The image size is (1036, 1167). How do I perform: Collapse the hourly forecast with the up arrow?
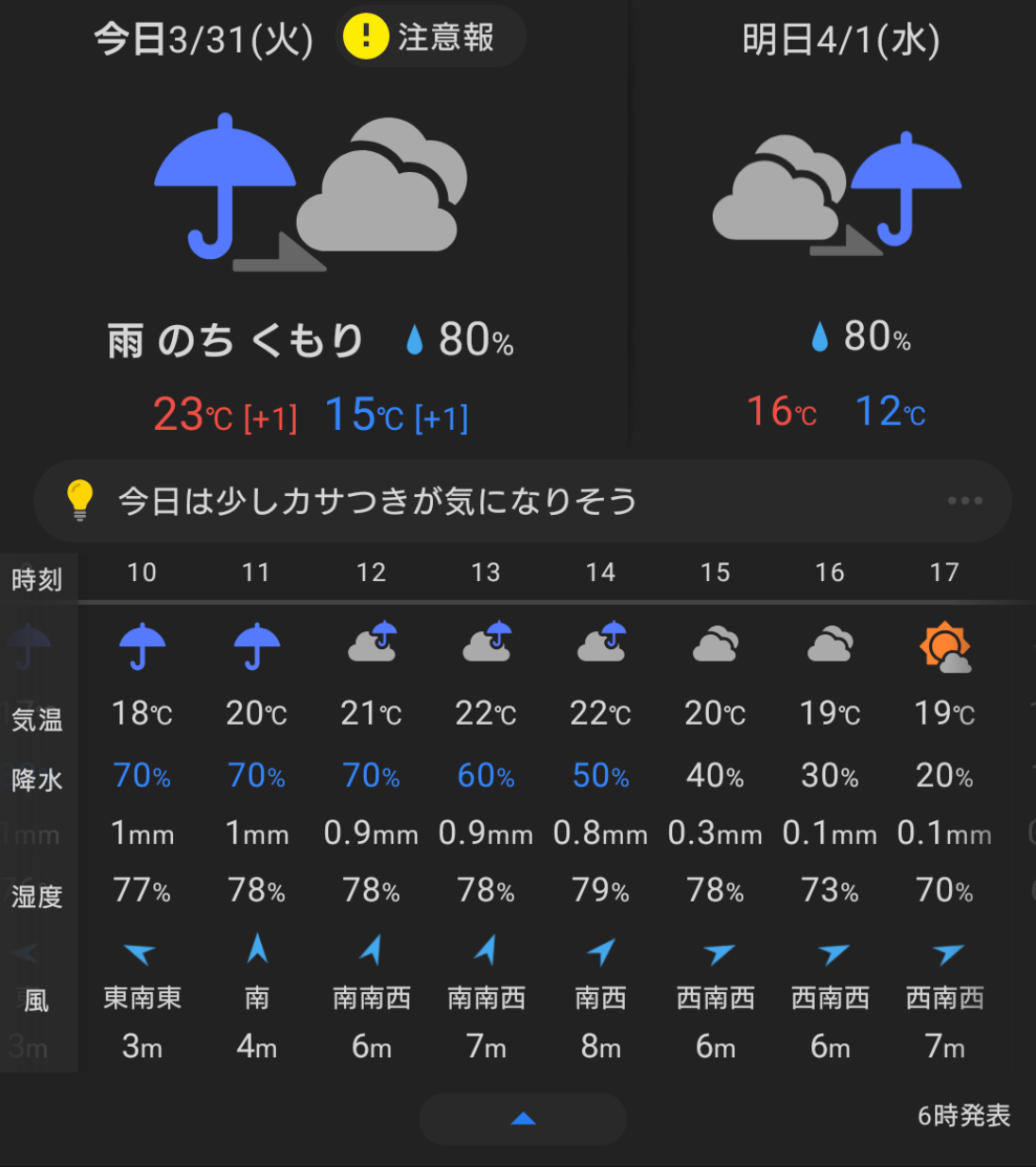(523, 1119)
